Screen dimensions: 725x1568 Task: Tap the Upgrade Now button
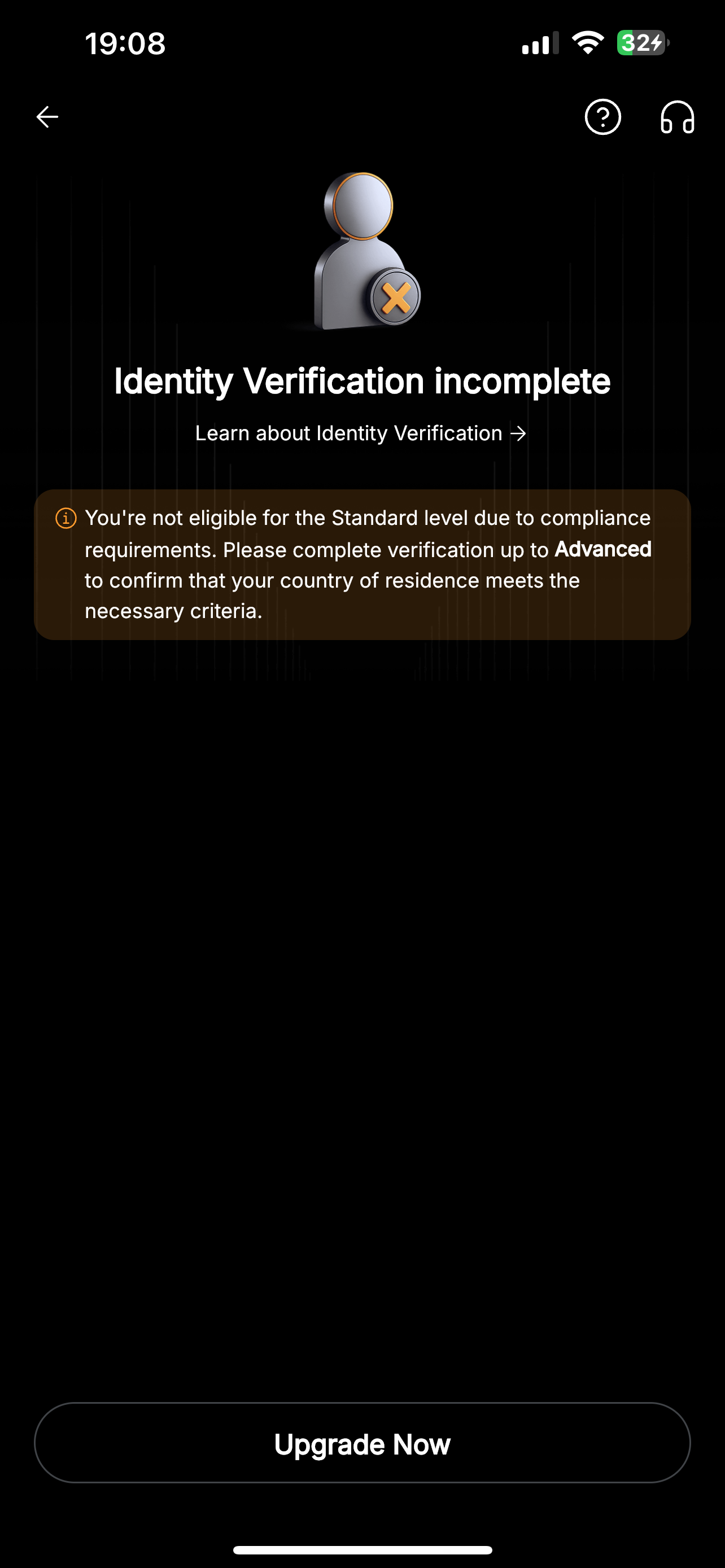(x=362, y=1444)
